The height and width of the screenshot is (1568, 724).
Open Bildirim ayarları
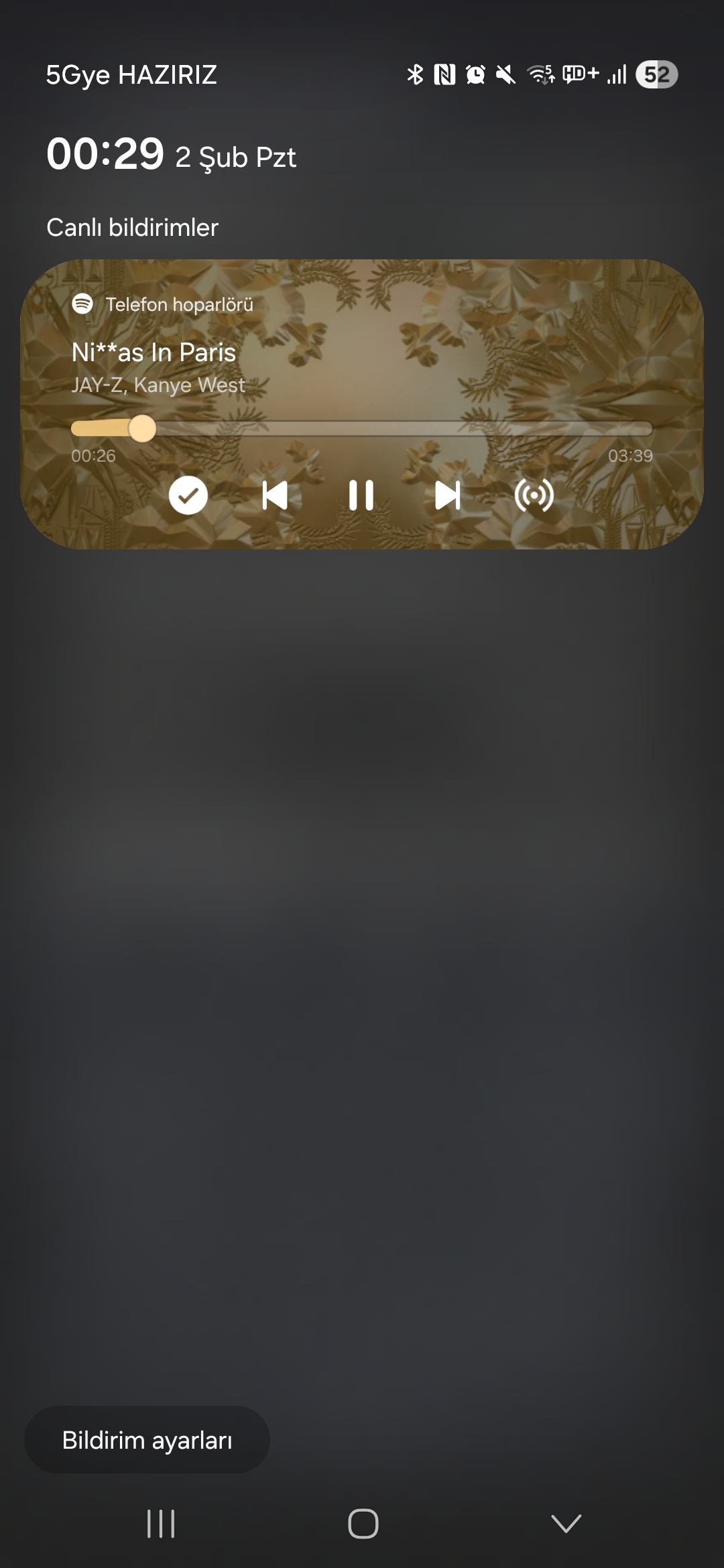tap(147, 1440)
